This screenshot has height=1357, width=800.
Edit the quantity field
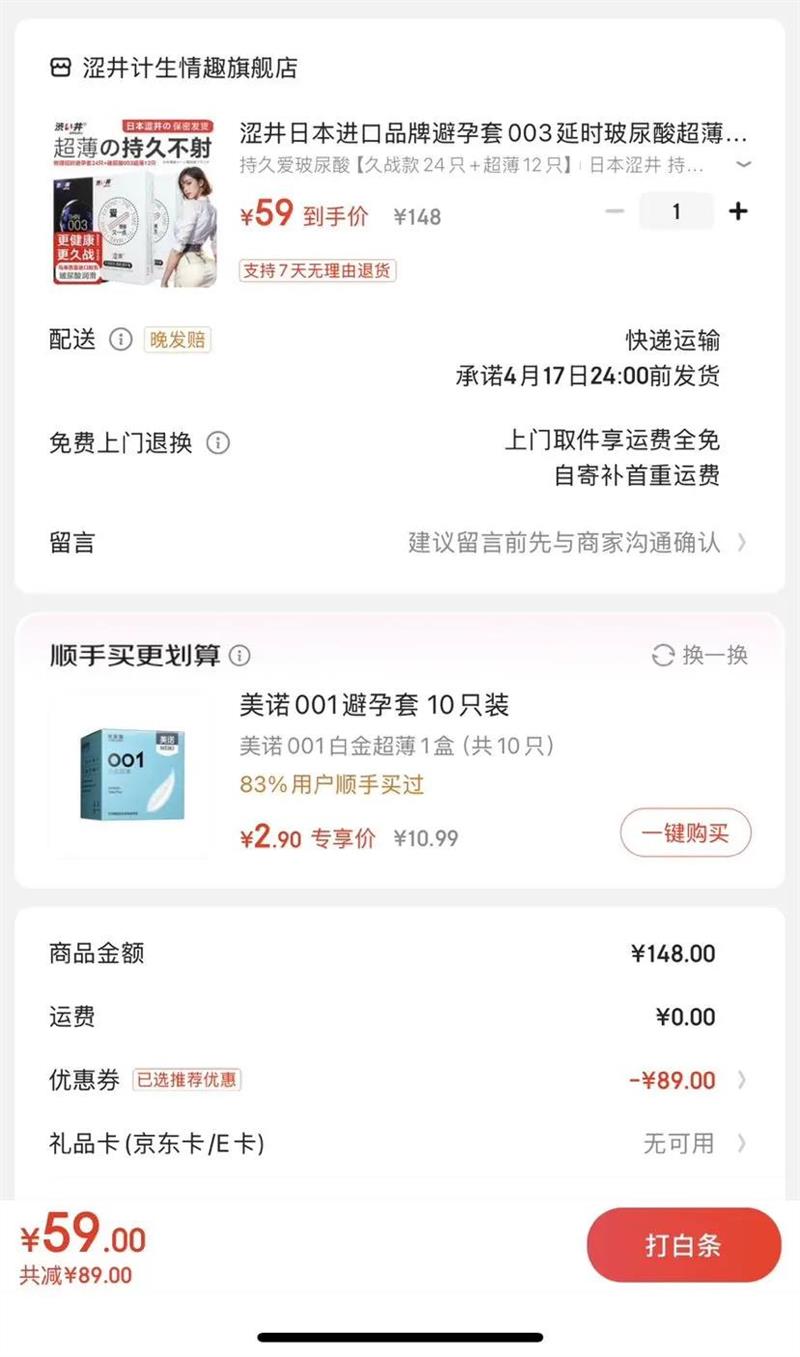click(676, 211)
